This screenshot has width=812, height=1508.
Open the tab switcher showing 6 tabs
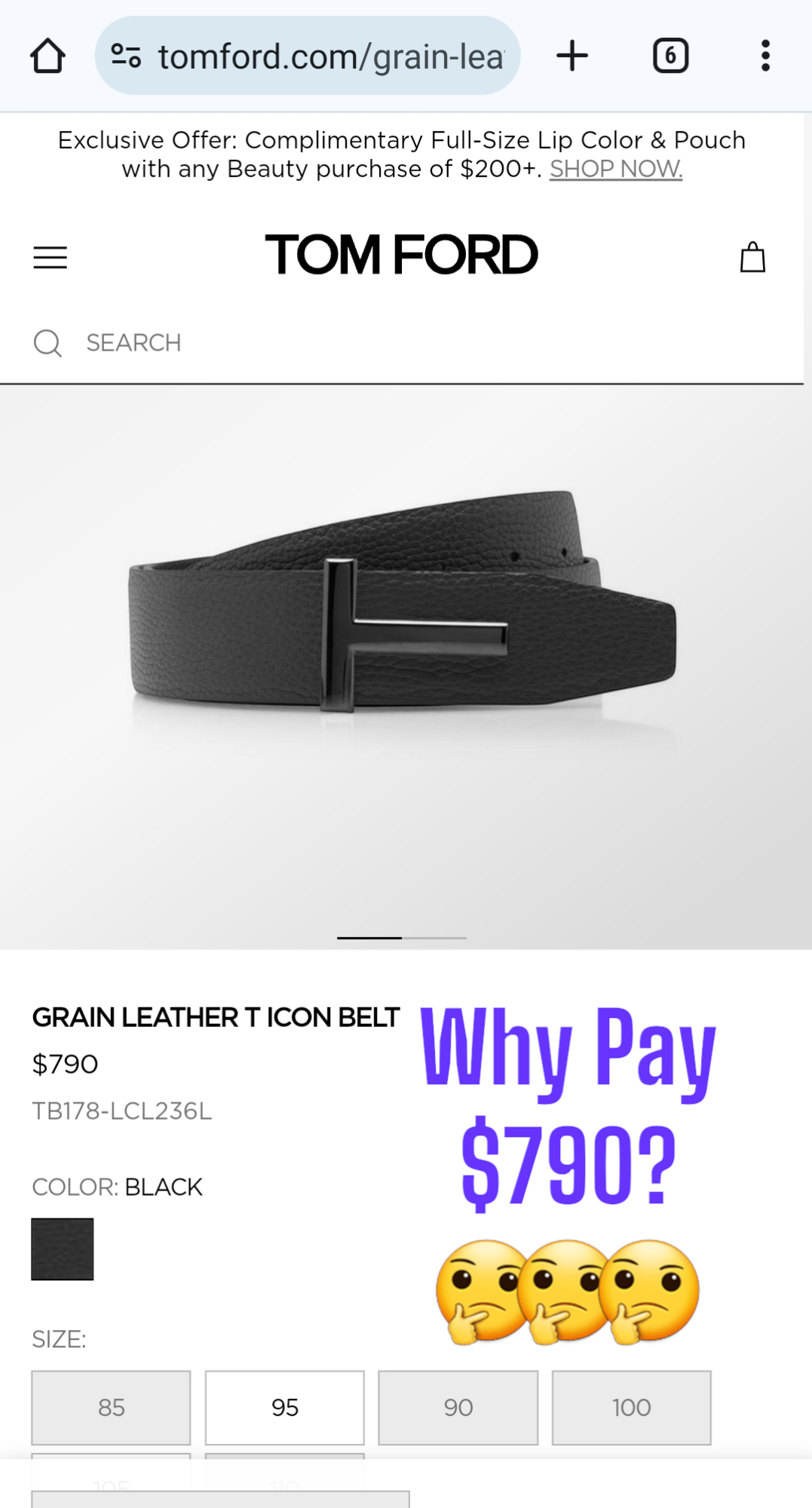pos(670,57)
